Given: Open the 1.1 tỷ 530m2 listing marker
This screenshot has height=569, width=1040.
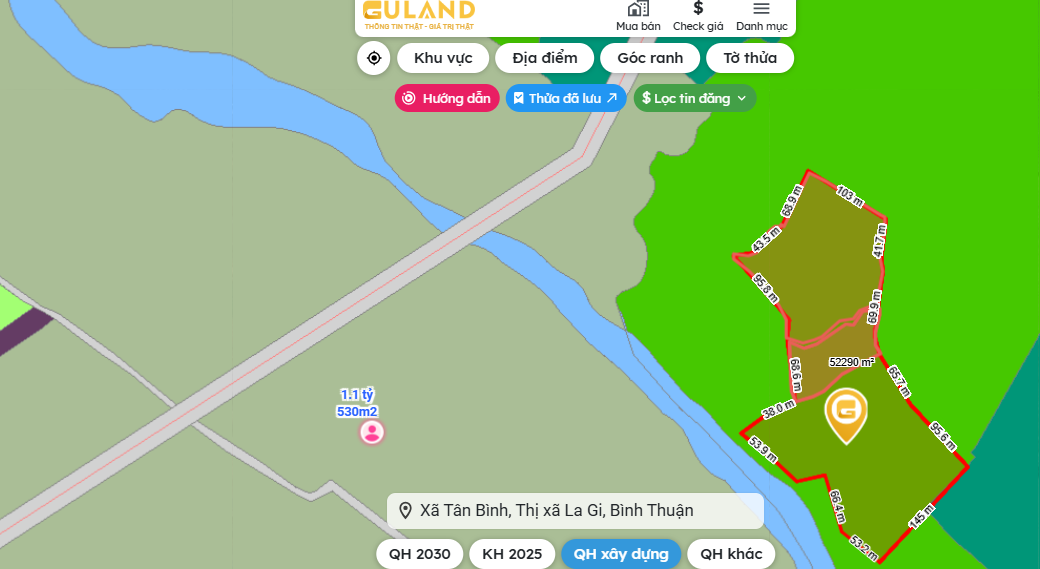Looking at the screenshot, I should pos(371,432).
